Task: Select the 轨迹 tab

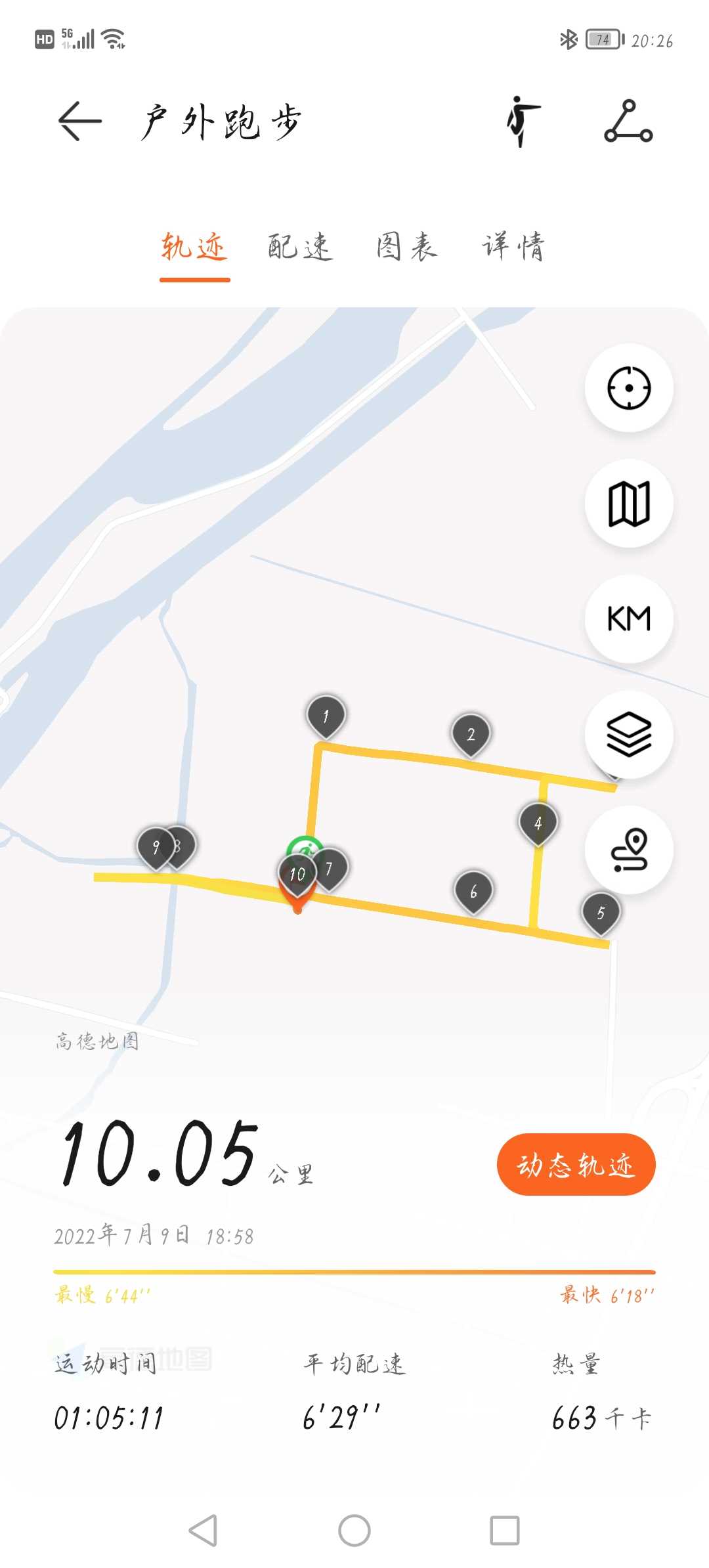Action: click(x=194, y=248)
